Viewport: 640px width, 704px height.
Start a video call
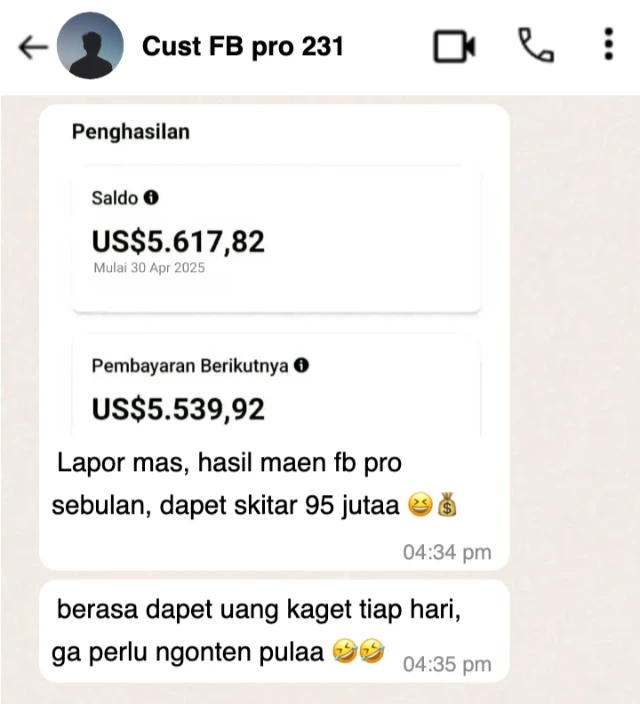click(453, 46)
